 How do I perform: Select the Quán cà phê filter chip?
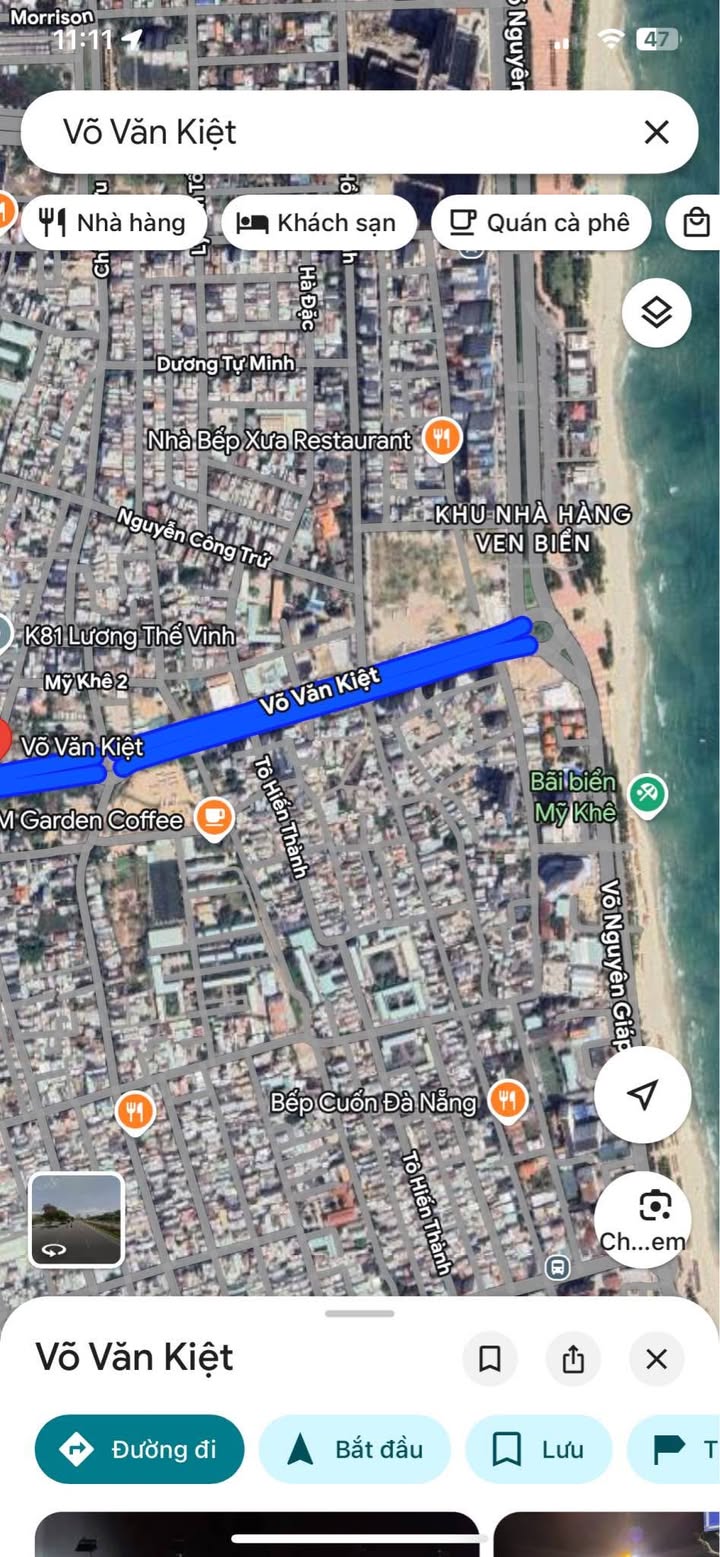pos(541,222)
